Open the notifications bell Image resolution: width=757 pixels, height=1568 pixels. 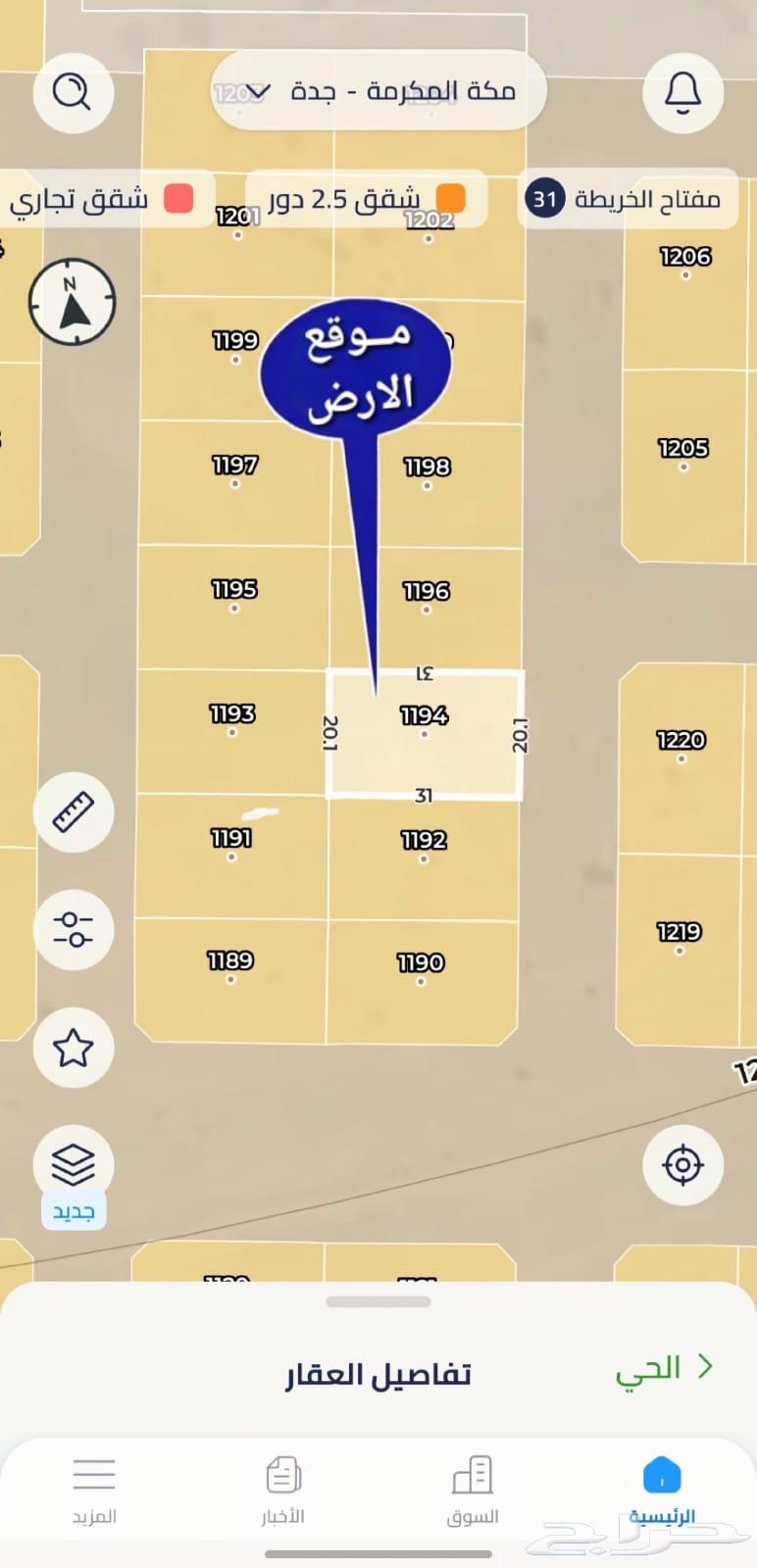(682, 92)
